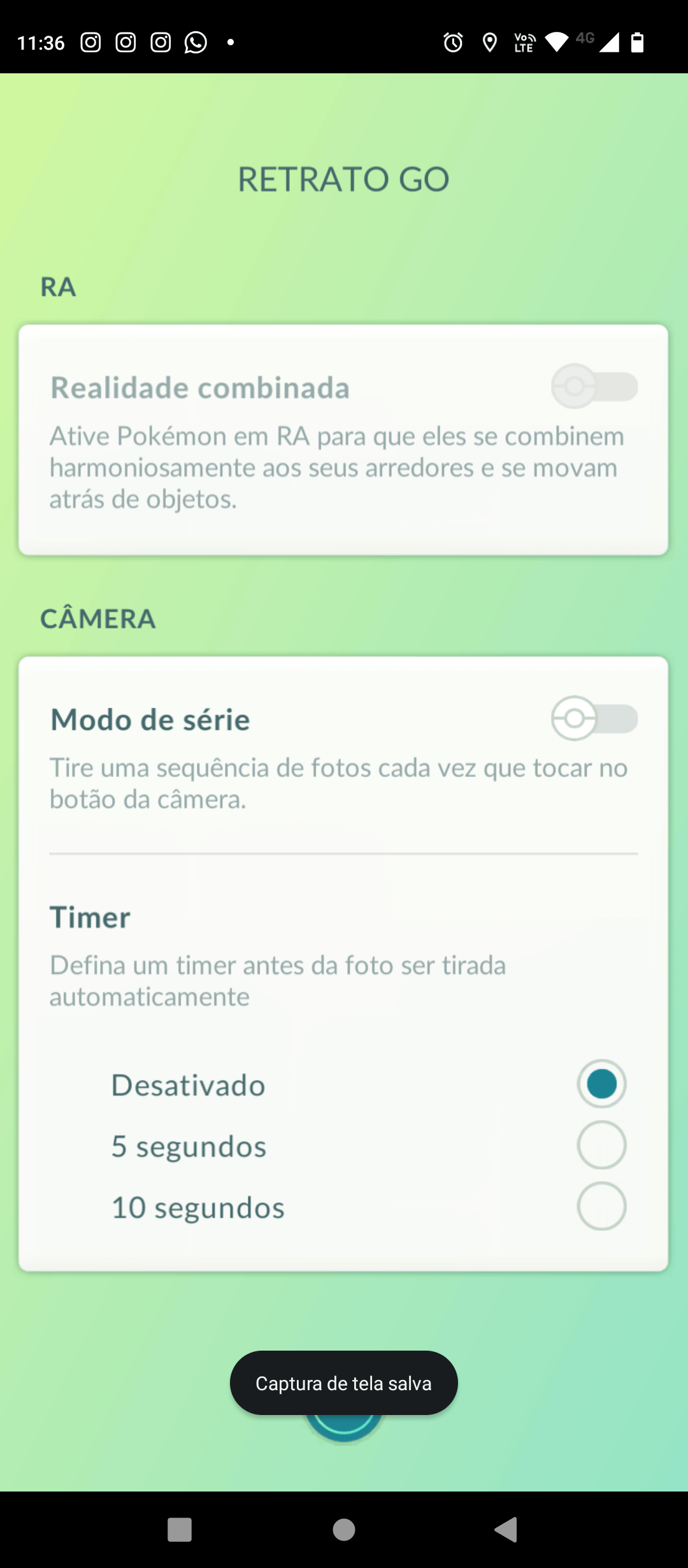Set the timer to 10 segundos

click(601, 1206)
